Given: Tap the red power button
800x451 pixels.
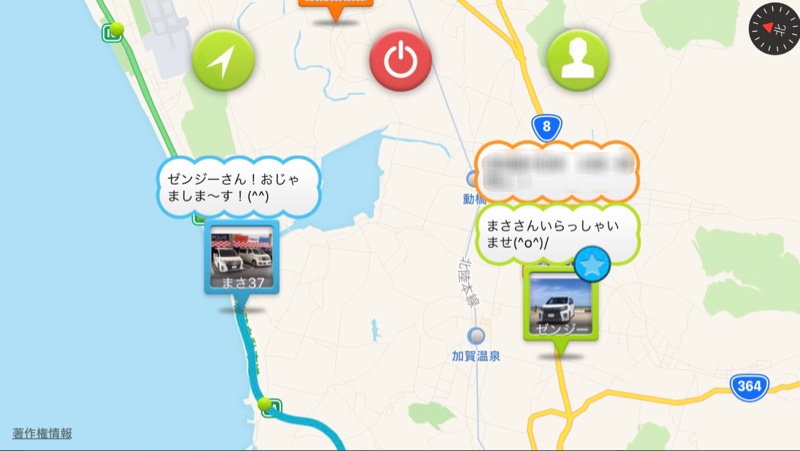Looking at the screenshot, I should (400, 61).
